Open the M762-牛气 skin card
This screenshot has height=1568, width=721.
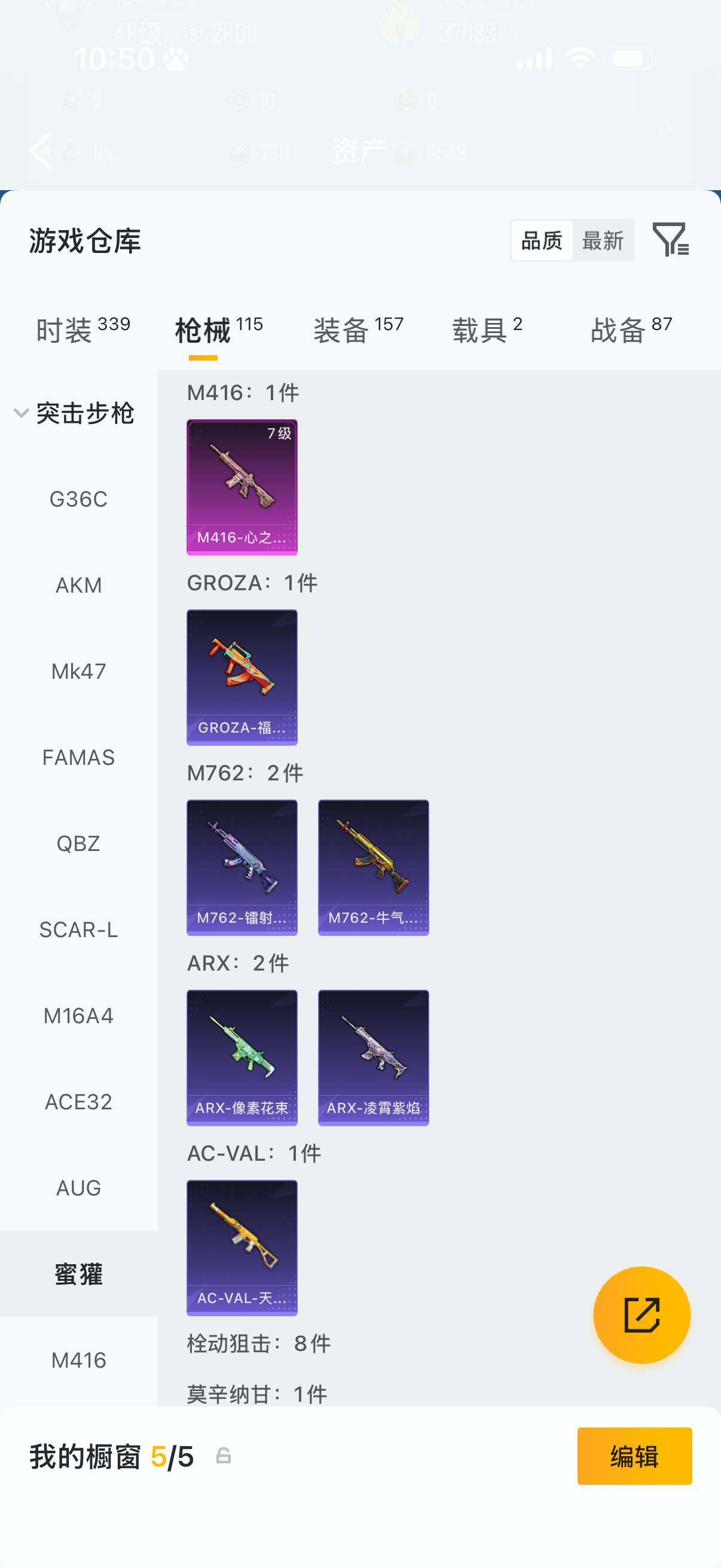374,867
